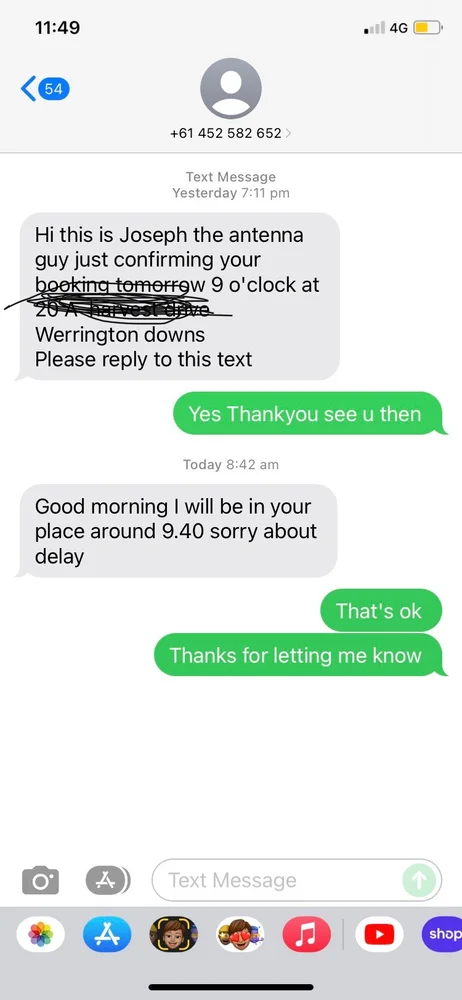Open the App Store iMessage app

(107, 934)
